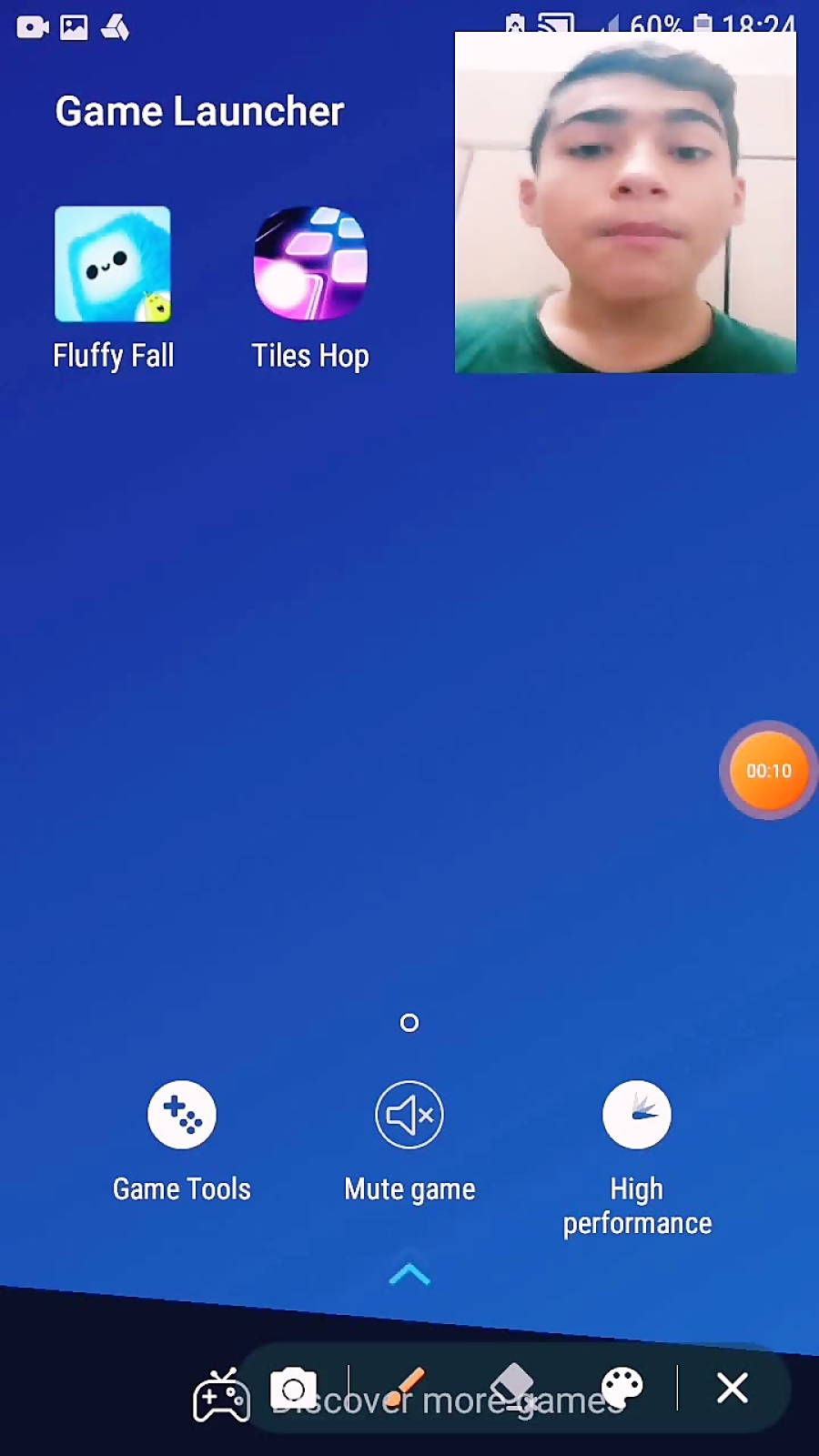
Task: Tap the gamepad icon in the toolbar
Action: click(x=221, y=1396)
